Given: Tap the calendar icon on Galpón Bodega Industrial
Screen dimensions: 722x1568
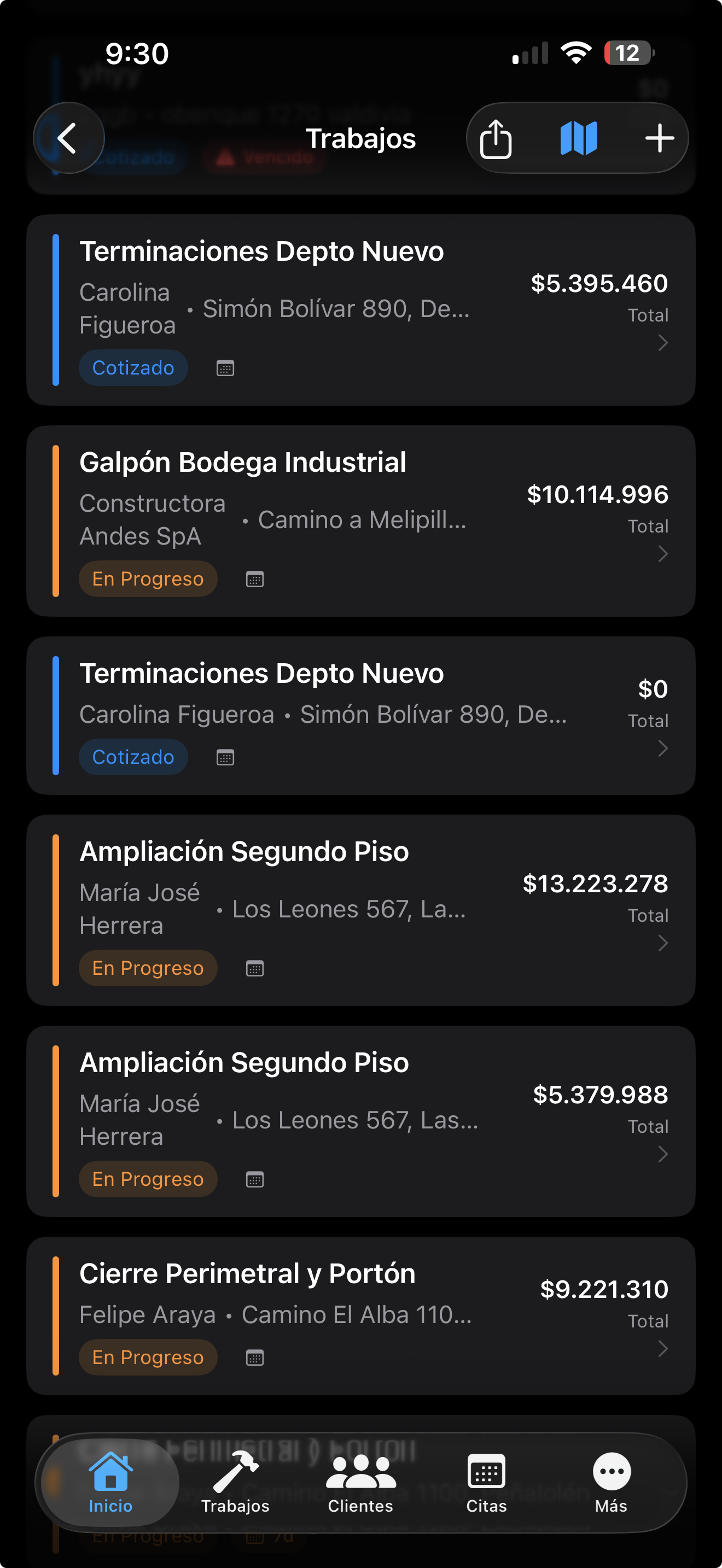Looking at the screenshot, I should pos(255,579).
